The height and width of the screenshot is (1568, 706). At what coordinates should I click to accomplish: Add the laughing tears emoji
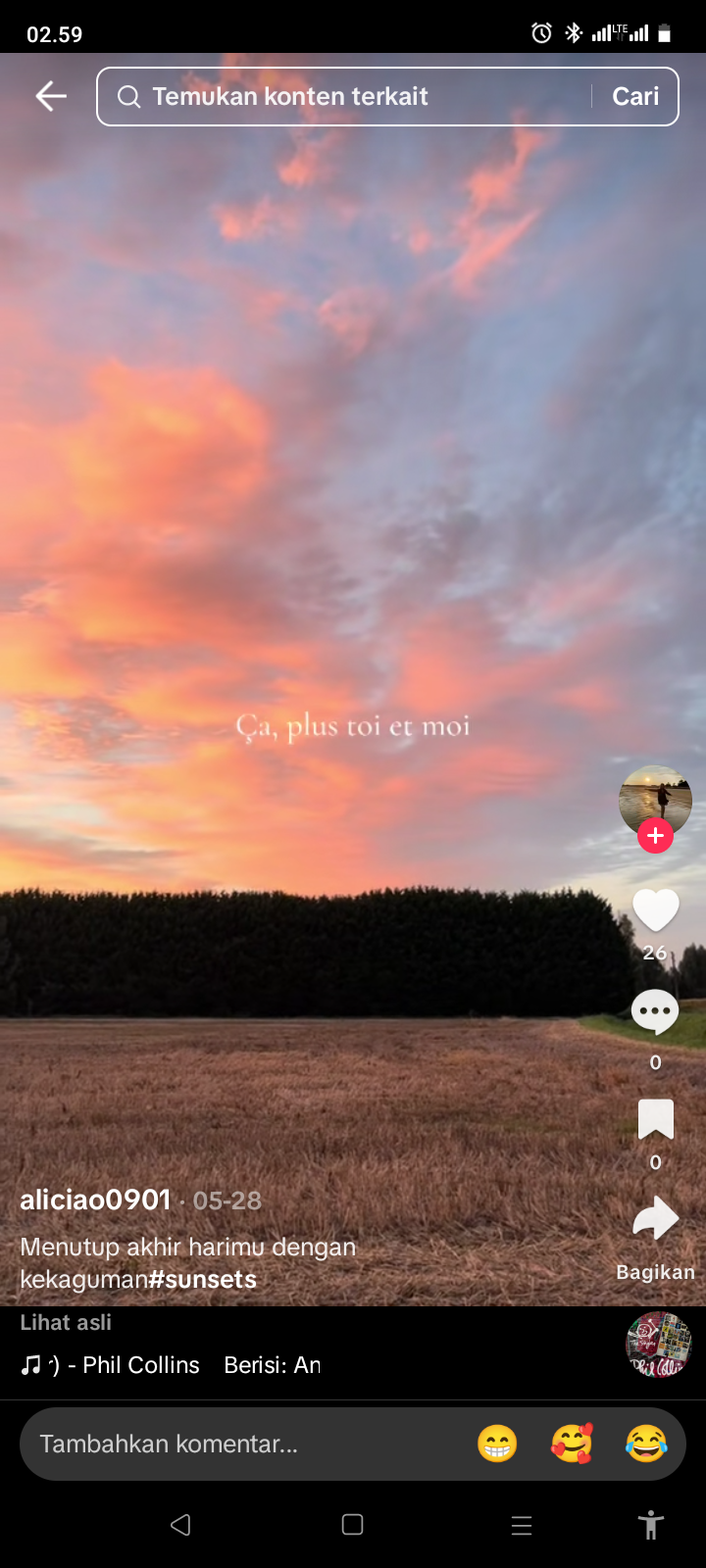coord(646,1444)
